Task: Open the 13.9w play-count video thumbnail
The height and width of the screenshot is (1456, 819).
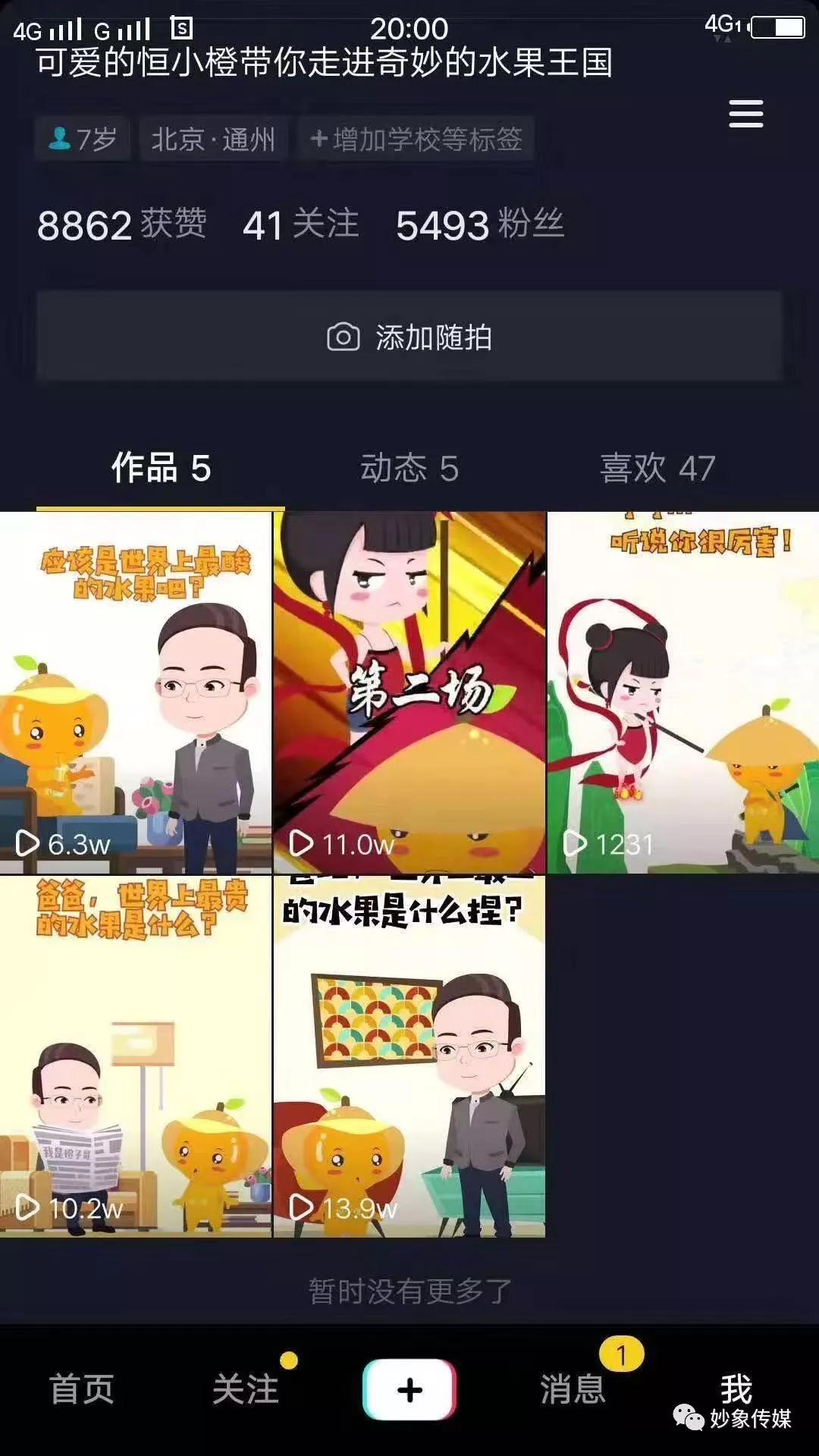Action: 409,1062
